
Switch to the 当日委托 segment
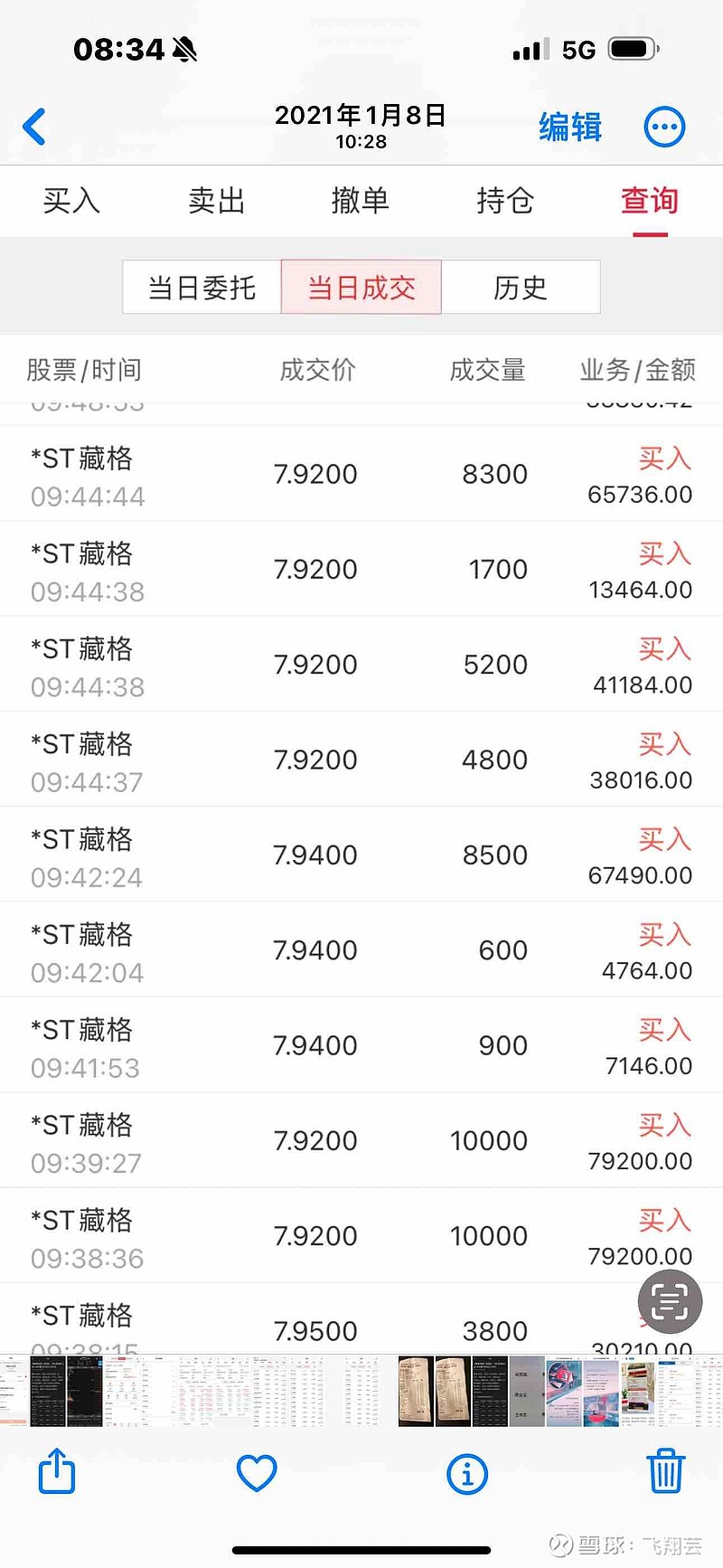[201, 287]
